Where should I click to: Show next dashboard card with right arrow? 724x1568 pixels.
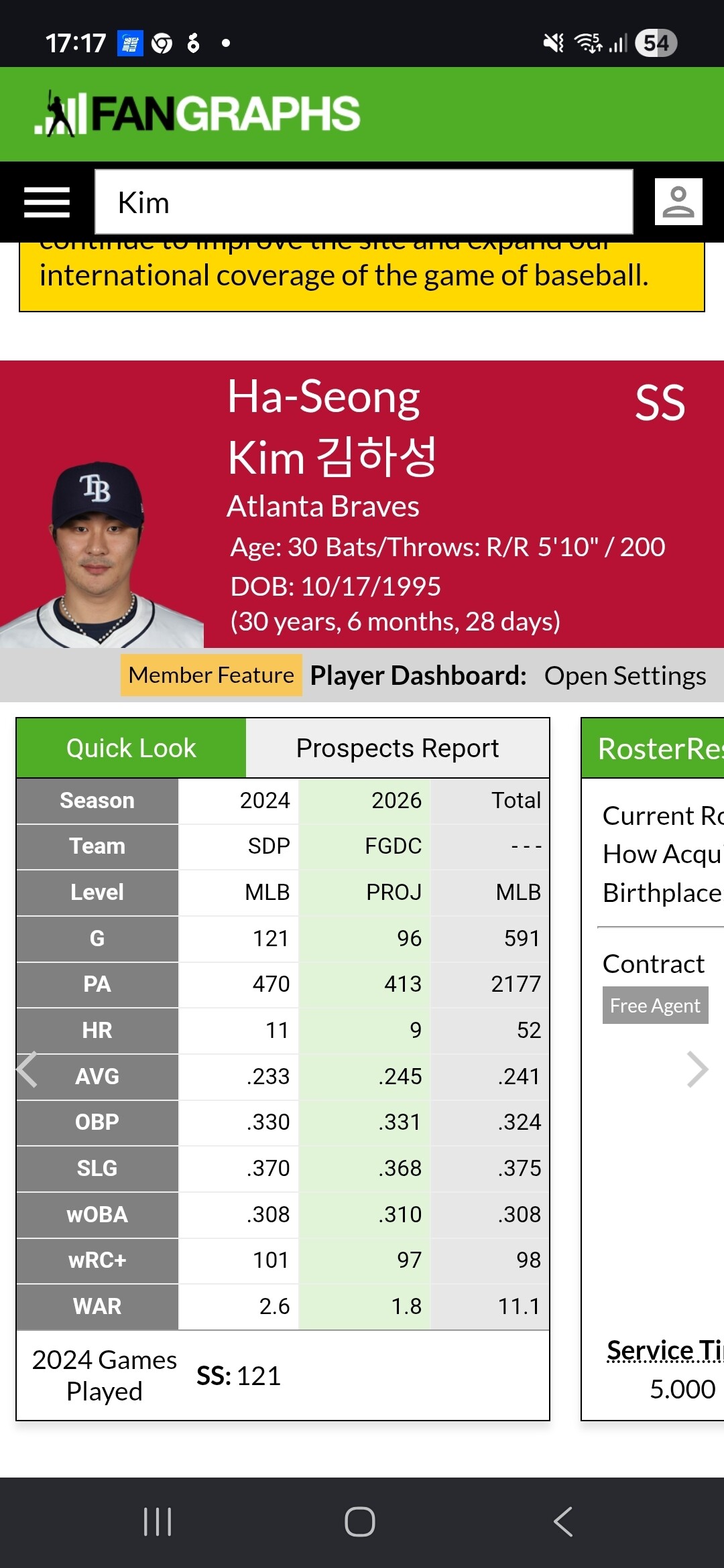pyautogui.click(x=698, y=1069)
